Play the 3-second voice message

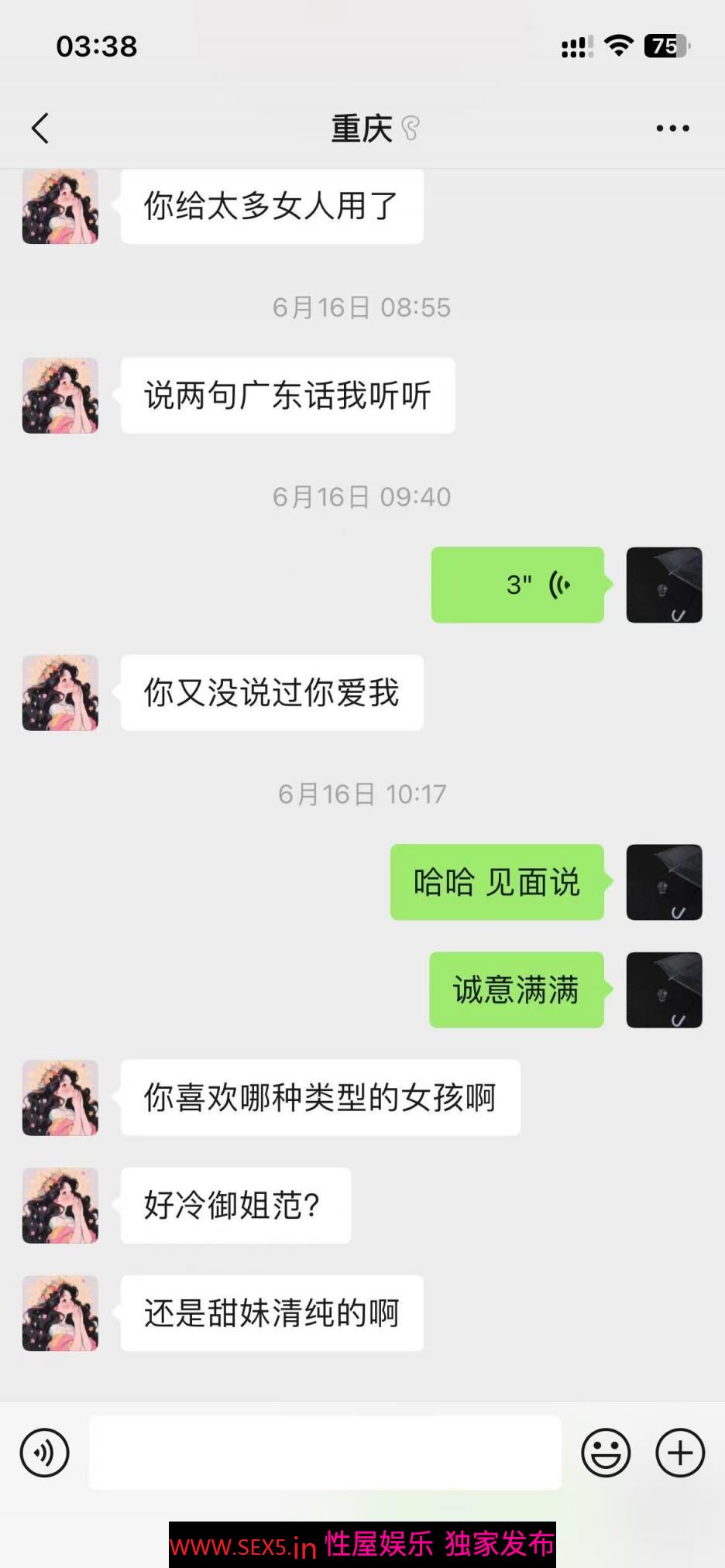517,585
